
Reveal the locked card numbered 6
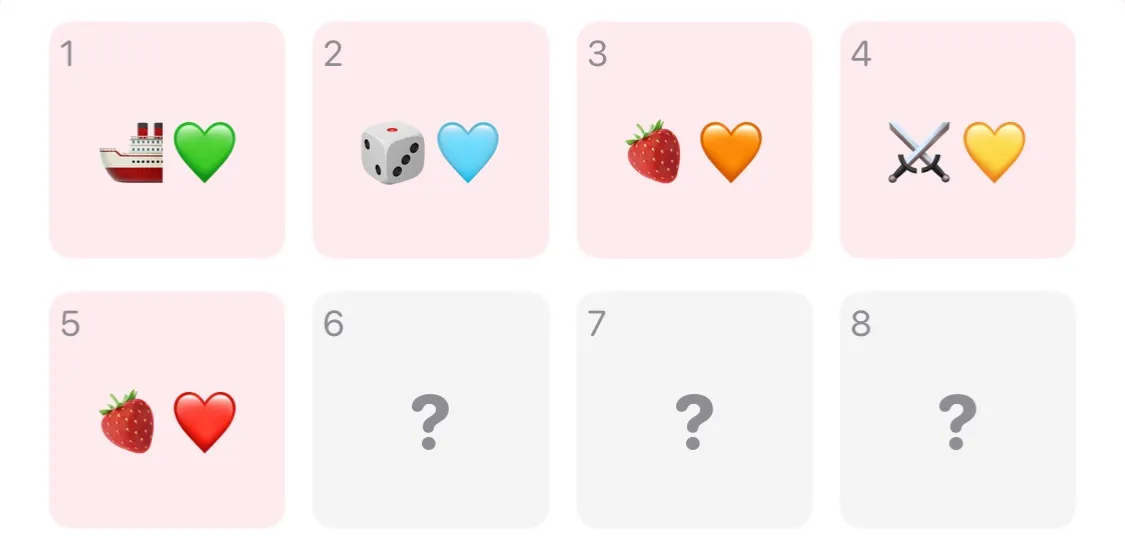(430, 410)
